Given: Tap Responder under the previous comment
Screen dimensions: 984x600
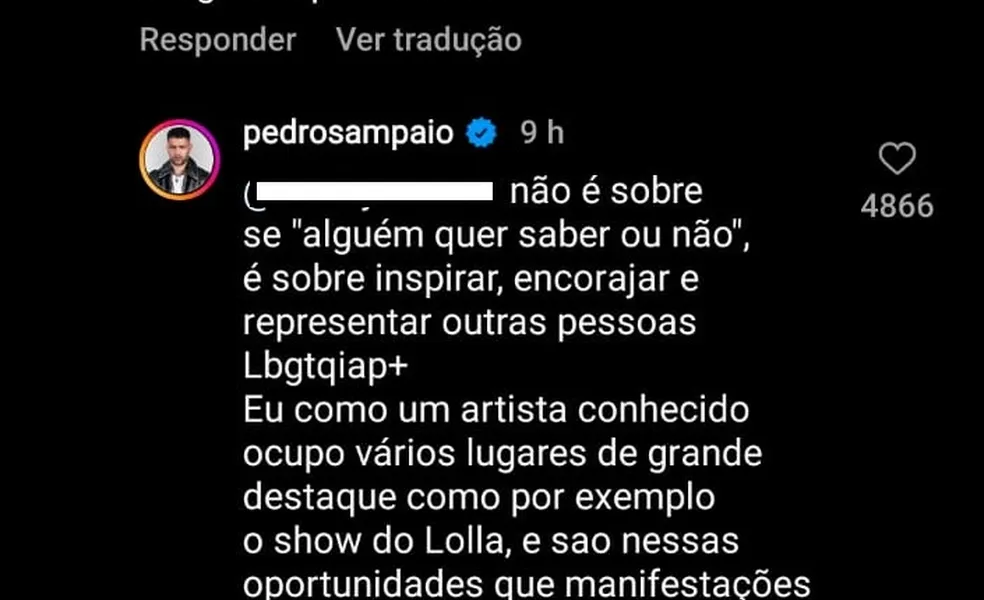Looking at the screenshot, I should tap(217, 40).
